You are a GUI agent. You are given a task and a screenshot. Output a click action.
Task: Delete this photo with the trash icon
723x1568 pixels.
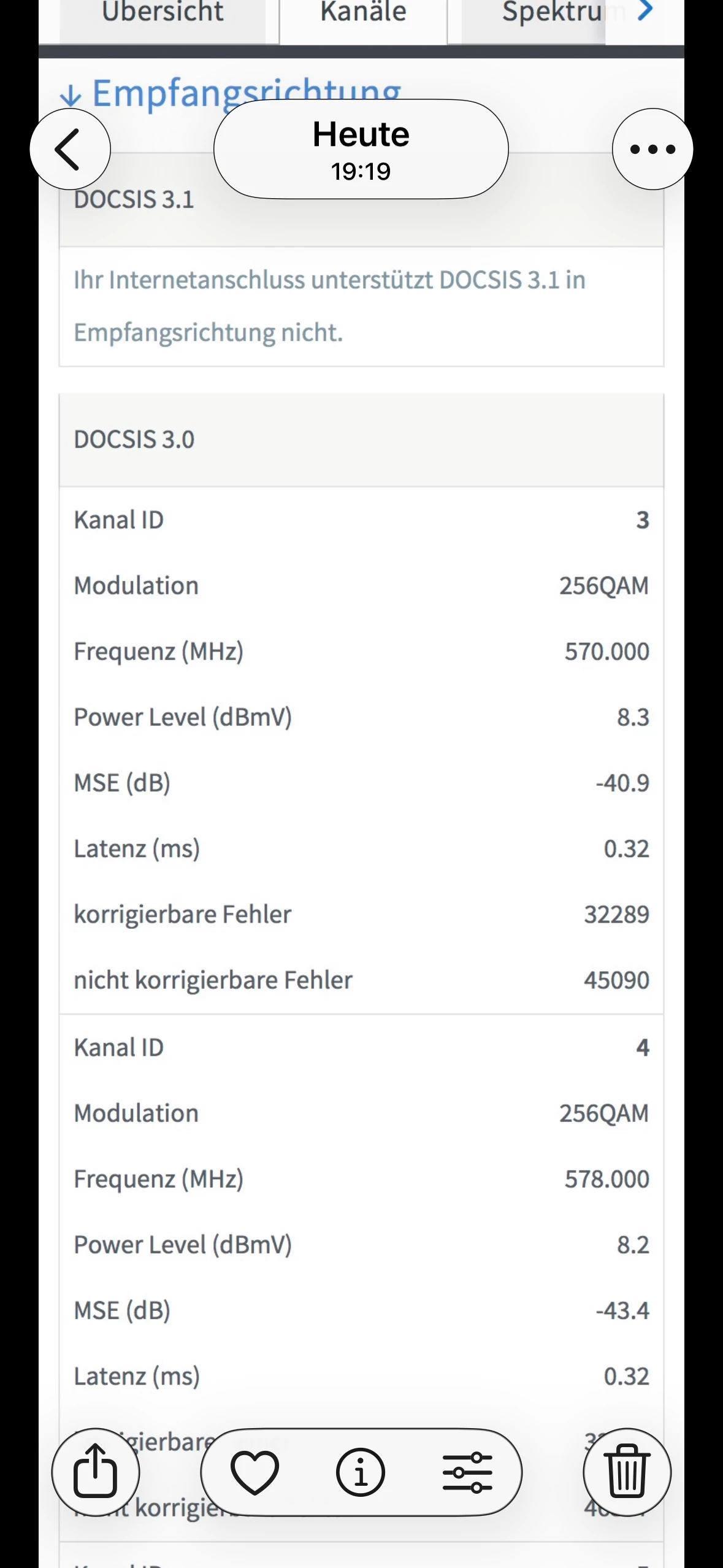click(627, 1472)
